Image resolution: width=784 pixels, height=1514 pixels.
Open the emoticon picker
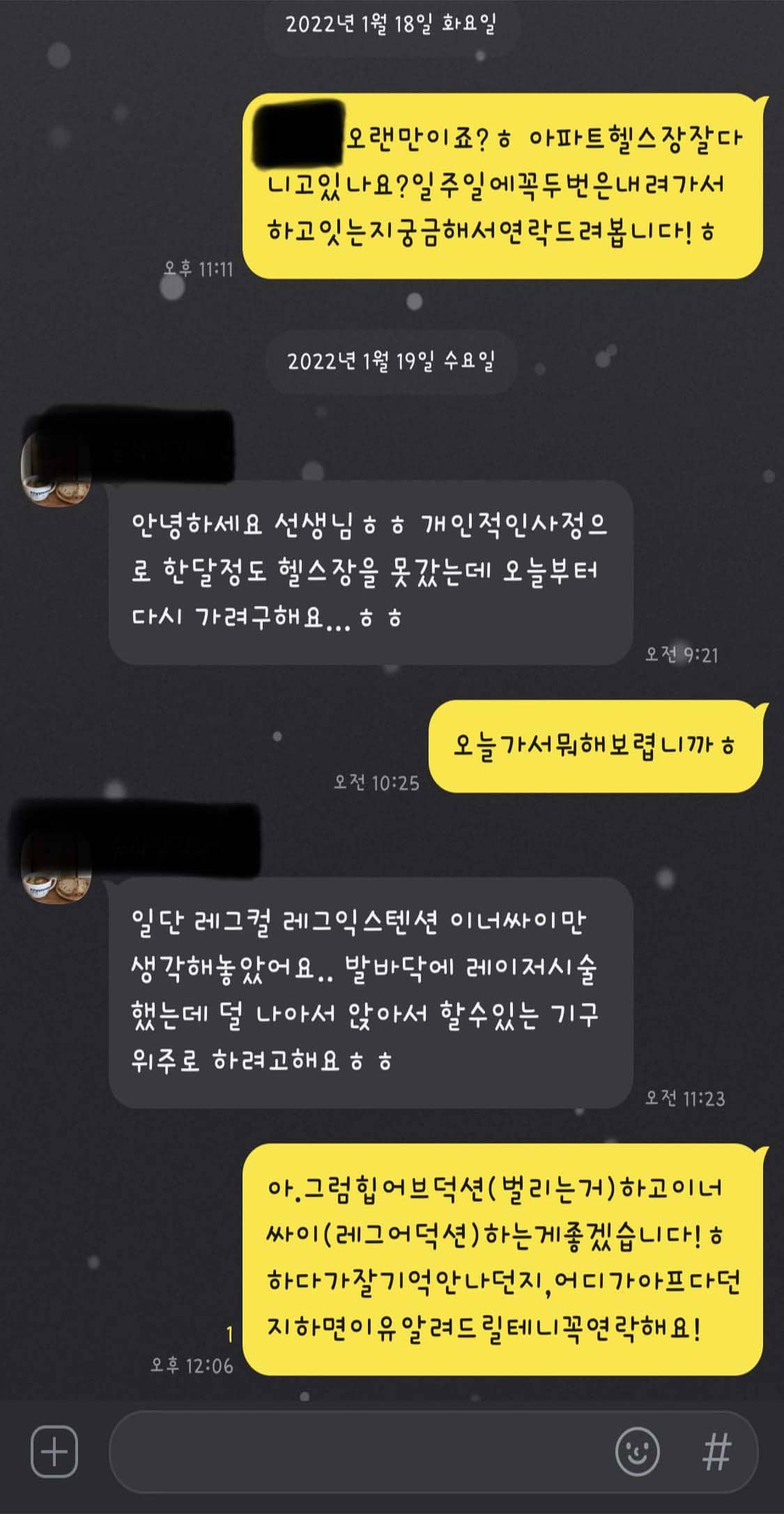tap(638, 1453)
